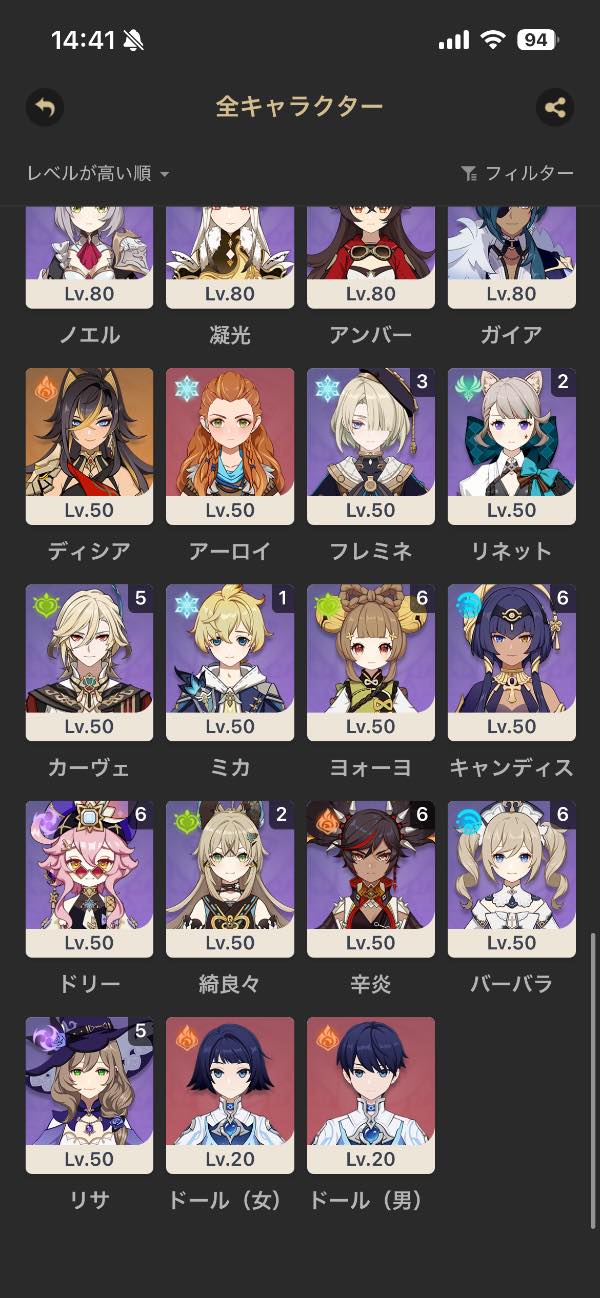Open ミカ character card
Viewport: 600px width, 1298px height.
pyautogui.click(x=230, y=662)
